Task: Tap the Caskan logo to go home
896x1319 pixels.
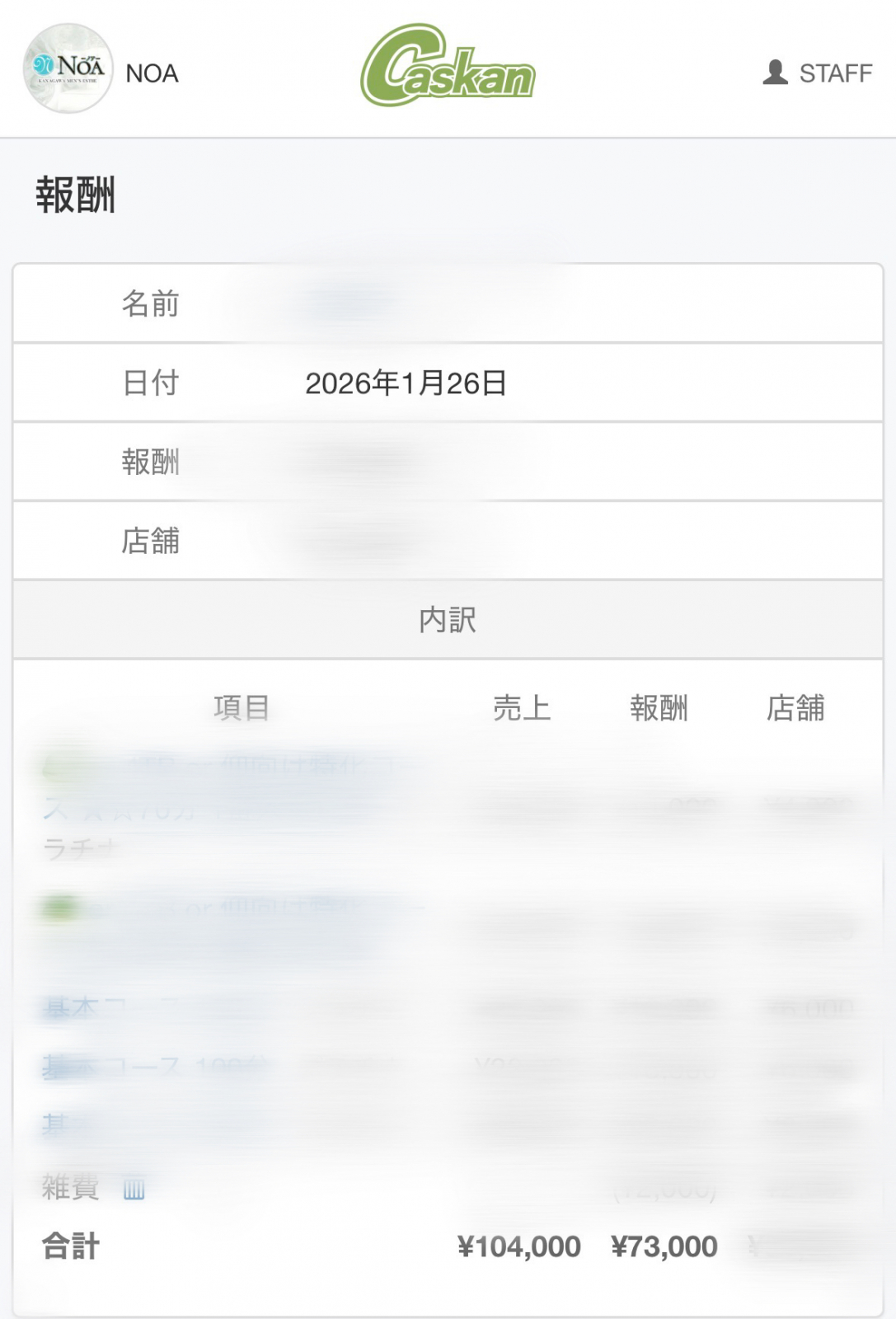Action: 448,67
